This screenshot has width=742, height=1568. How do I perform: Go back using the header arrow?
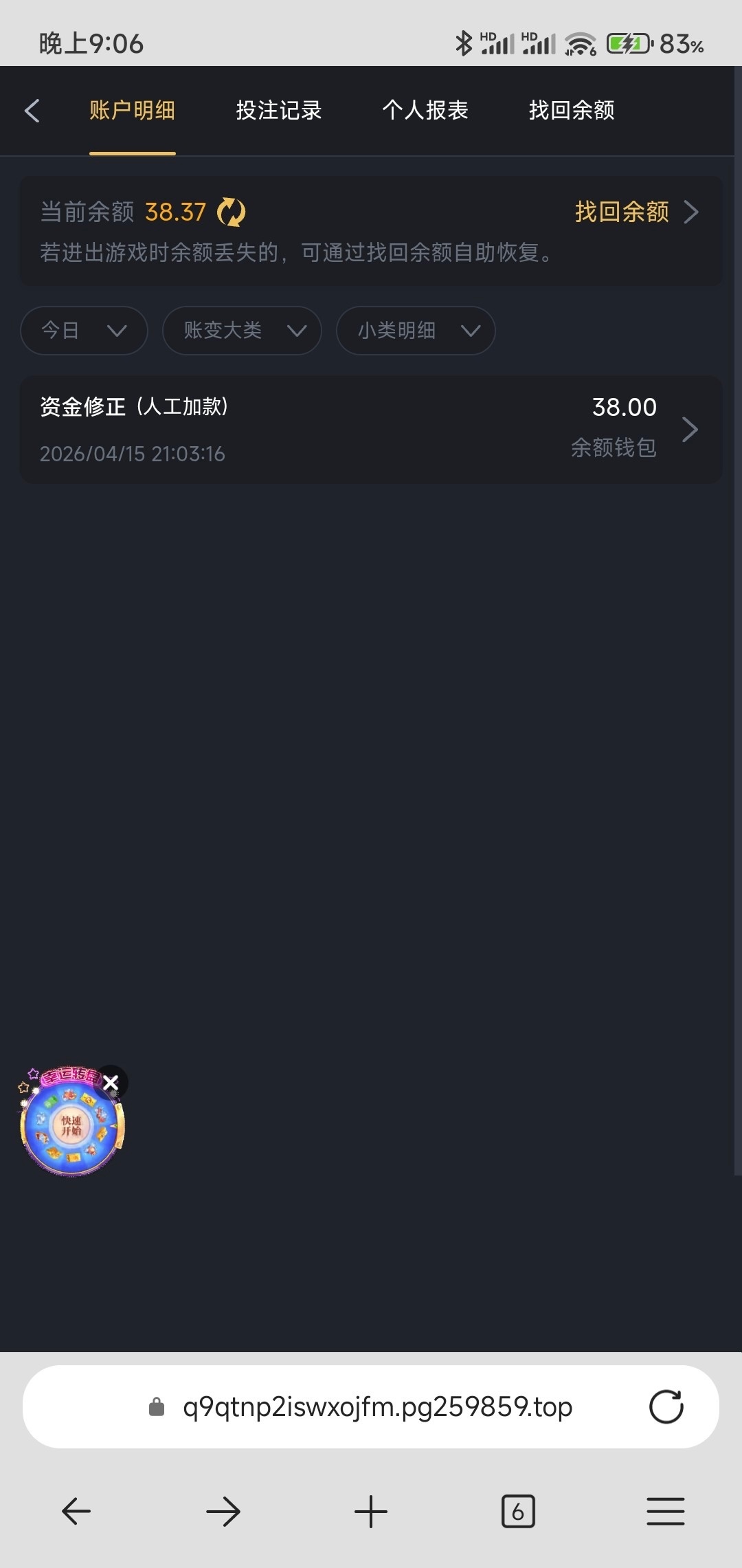tap(32, 111)
